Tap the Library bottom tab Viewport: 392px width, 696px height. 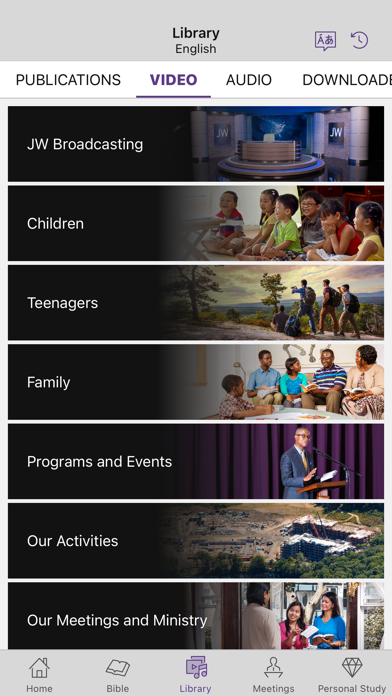(195, 675)
